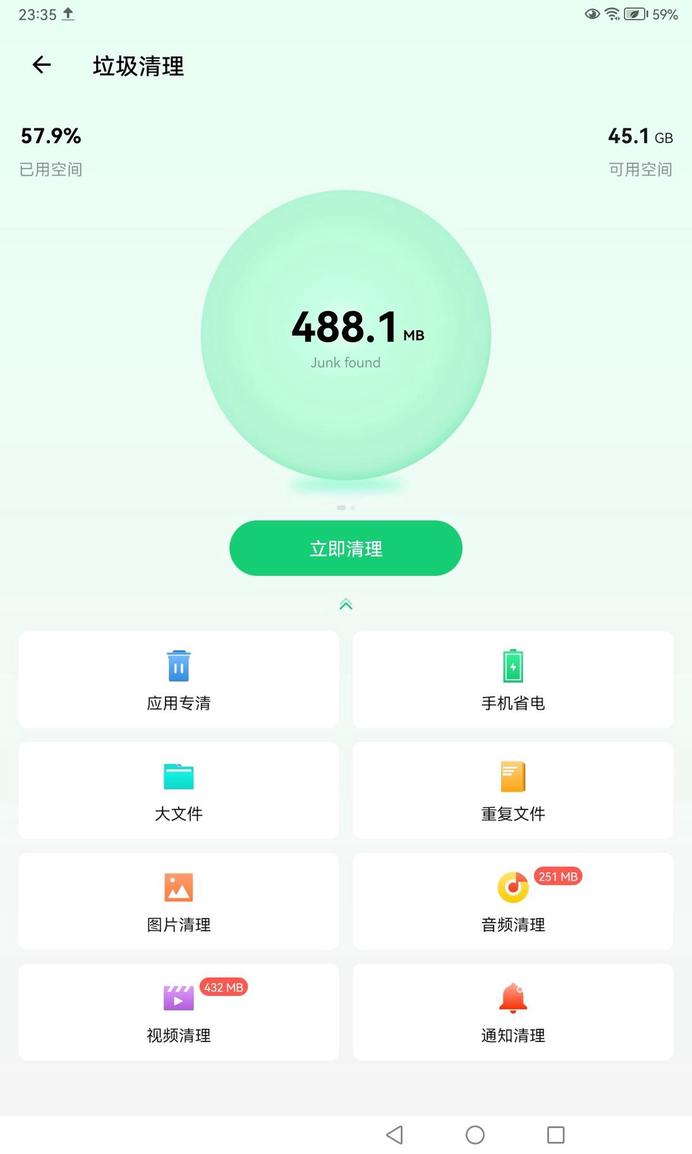Open 图片清理 photo cleanup

178,901
